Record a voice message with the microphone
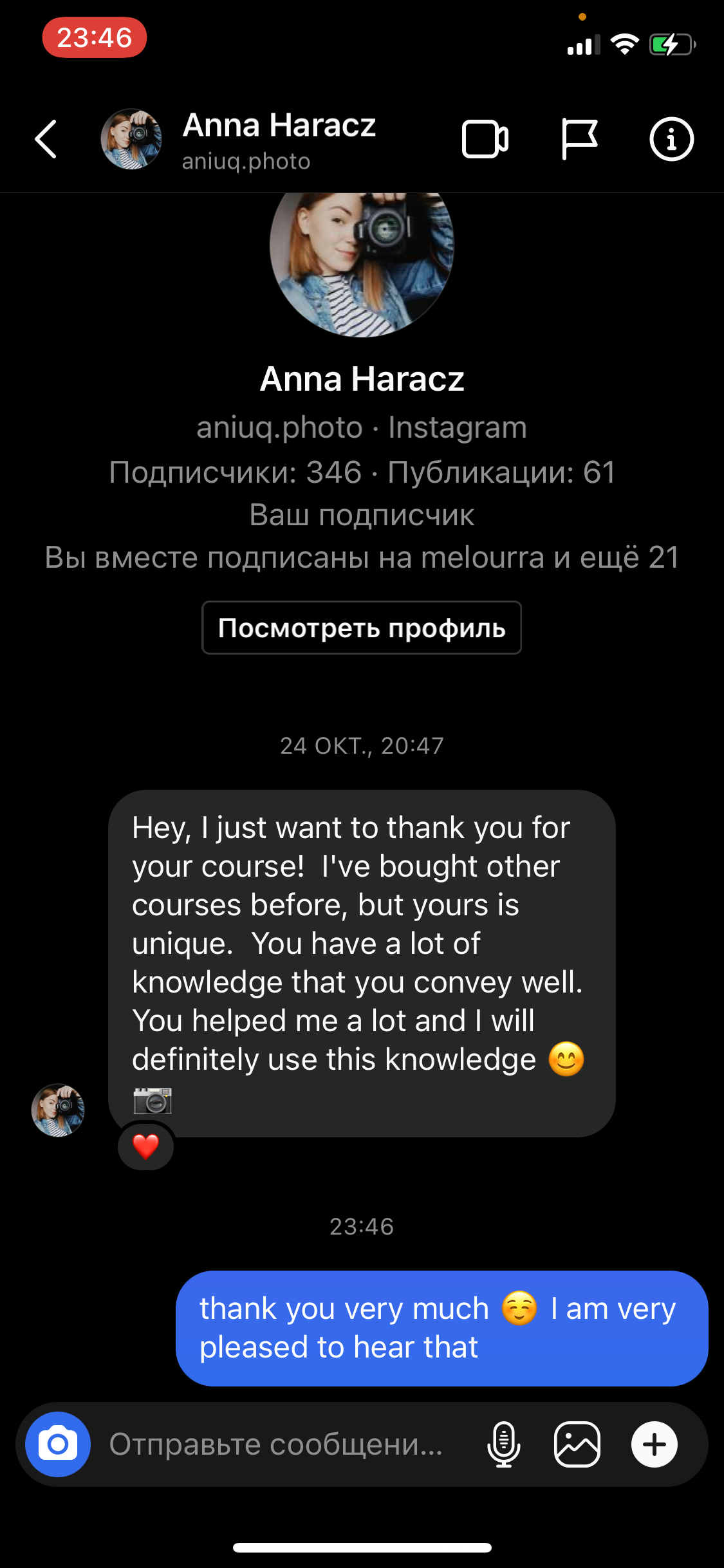 click(504, 1444)
